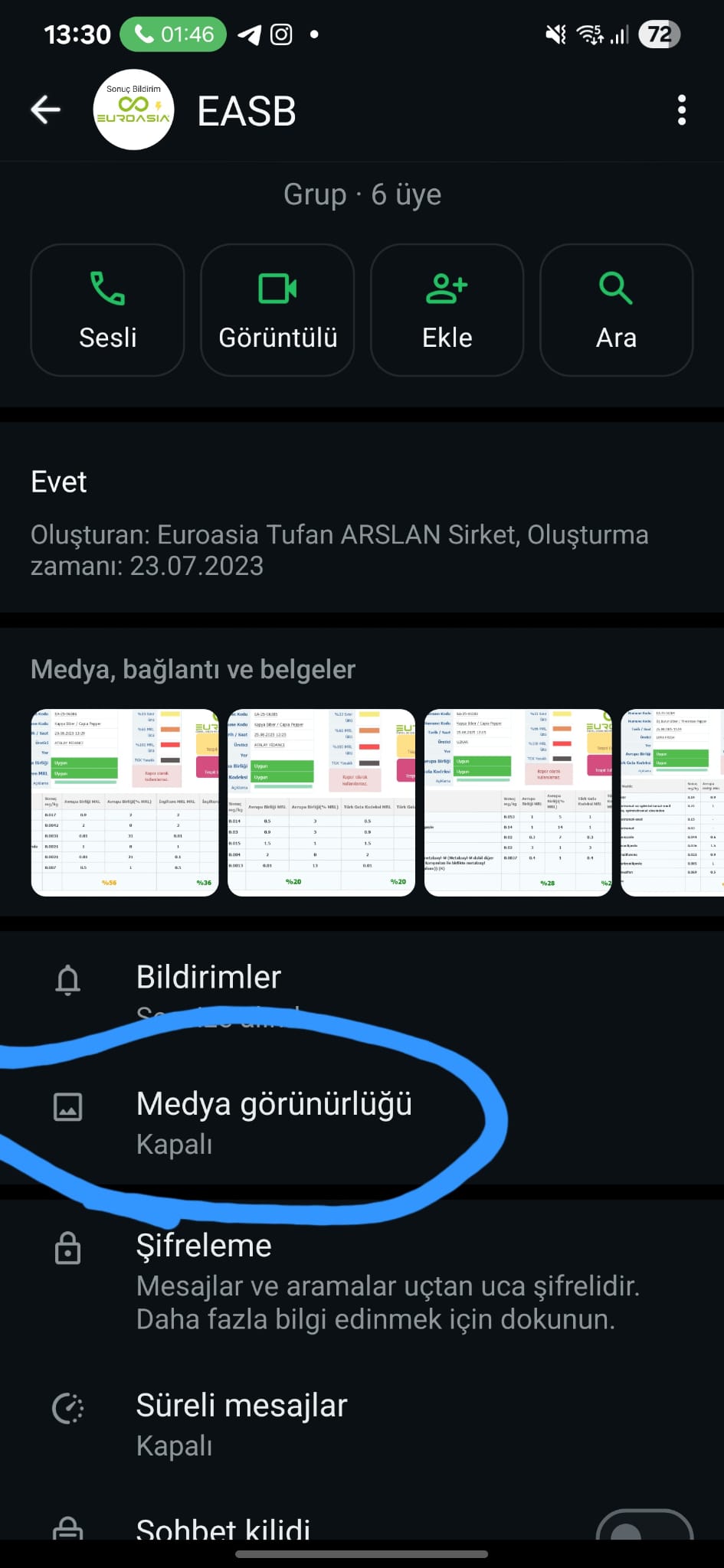Open Süreli mesajlar setting
724x1568 pixels.
click(241, 1423)
